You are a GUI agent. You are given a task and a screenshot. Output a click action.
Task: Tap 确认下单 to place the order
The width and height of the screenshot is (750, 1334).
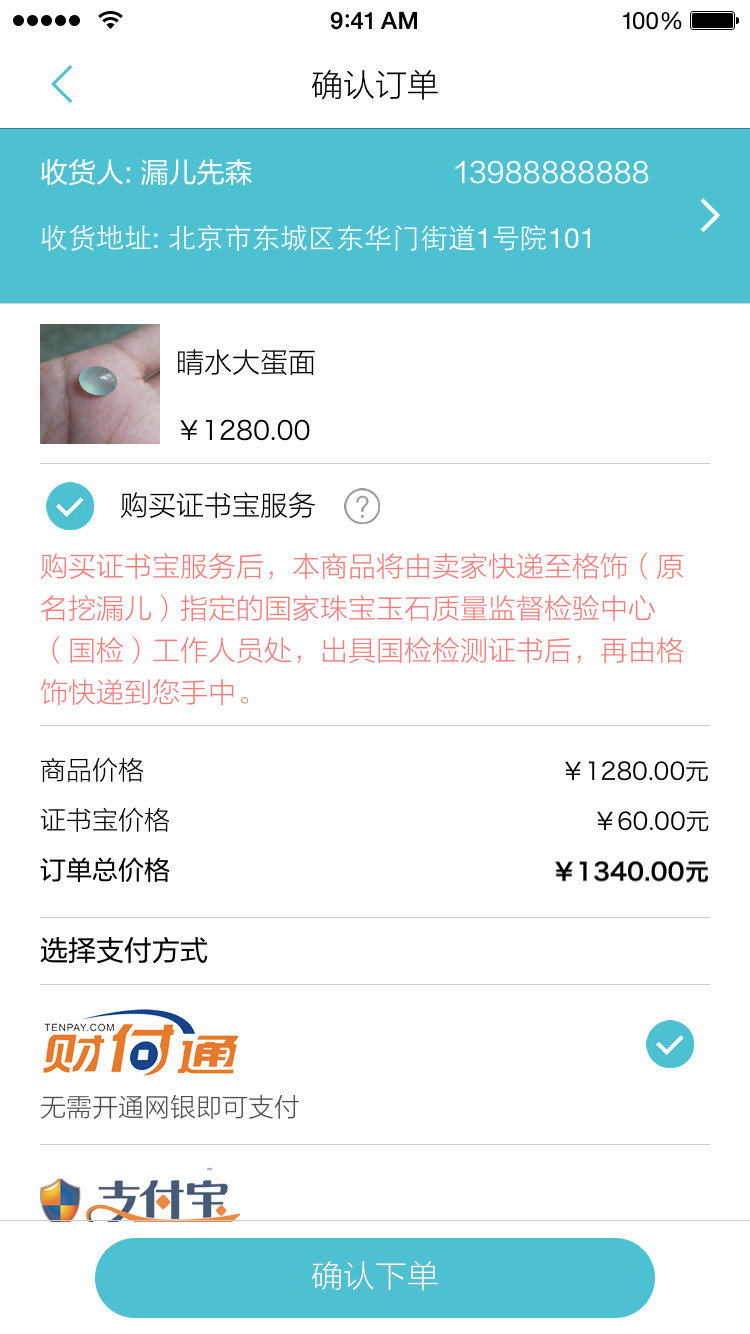pyautogui.click(x=375, y=1277)
